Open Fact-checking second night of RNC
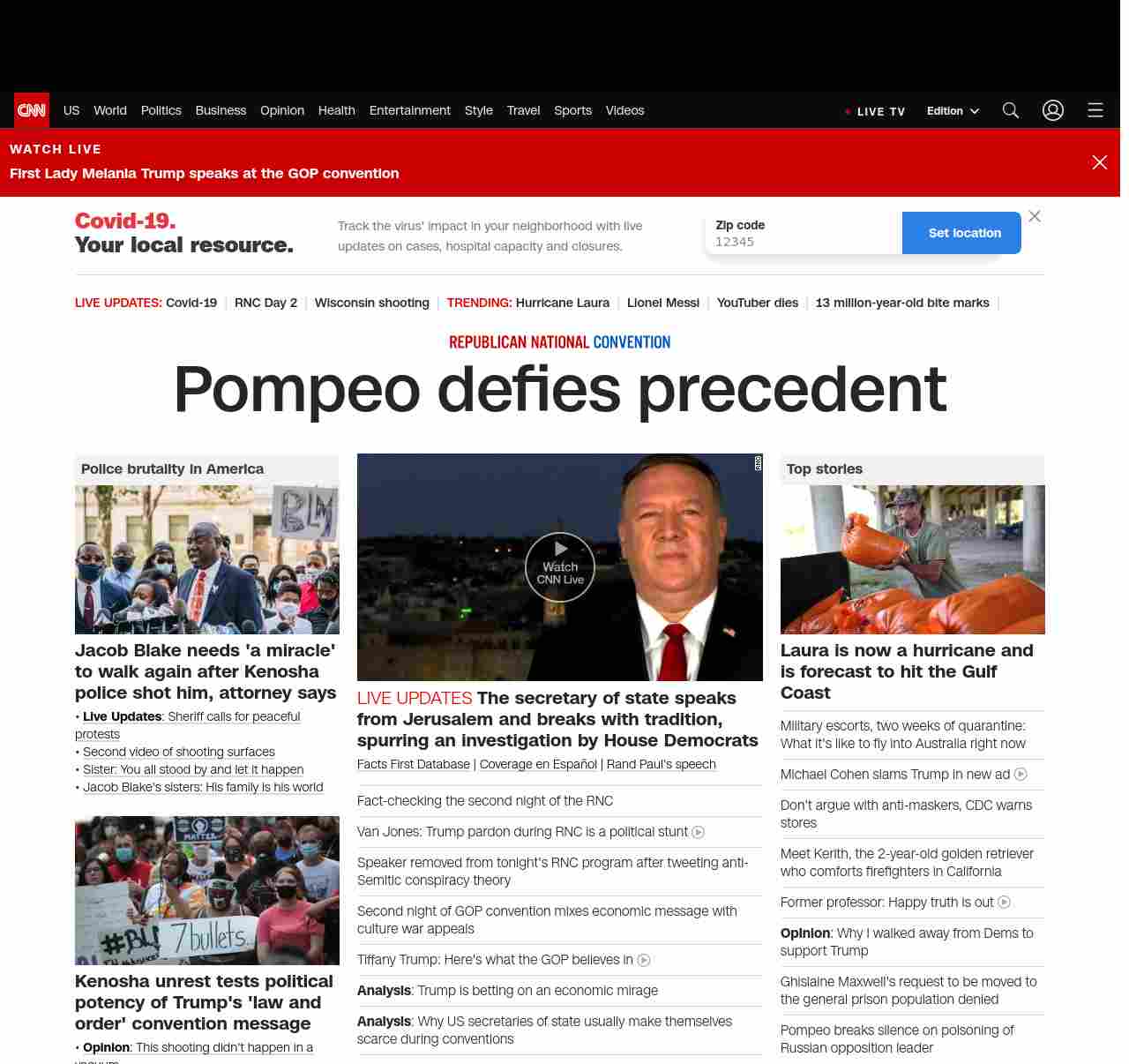The width and height of the screenshot is (1129, 1064). pos(484,800)
